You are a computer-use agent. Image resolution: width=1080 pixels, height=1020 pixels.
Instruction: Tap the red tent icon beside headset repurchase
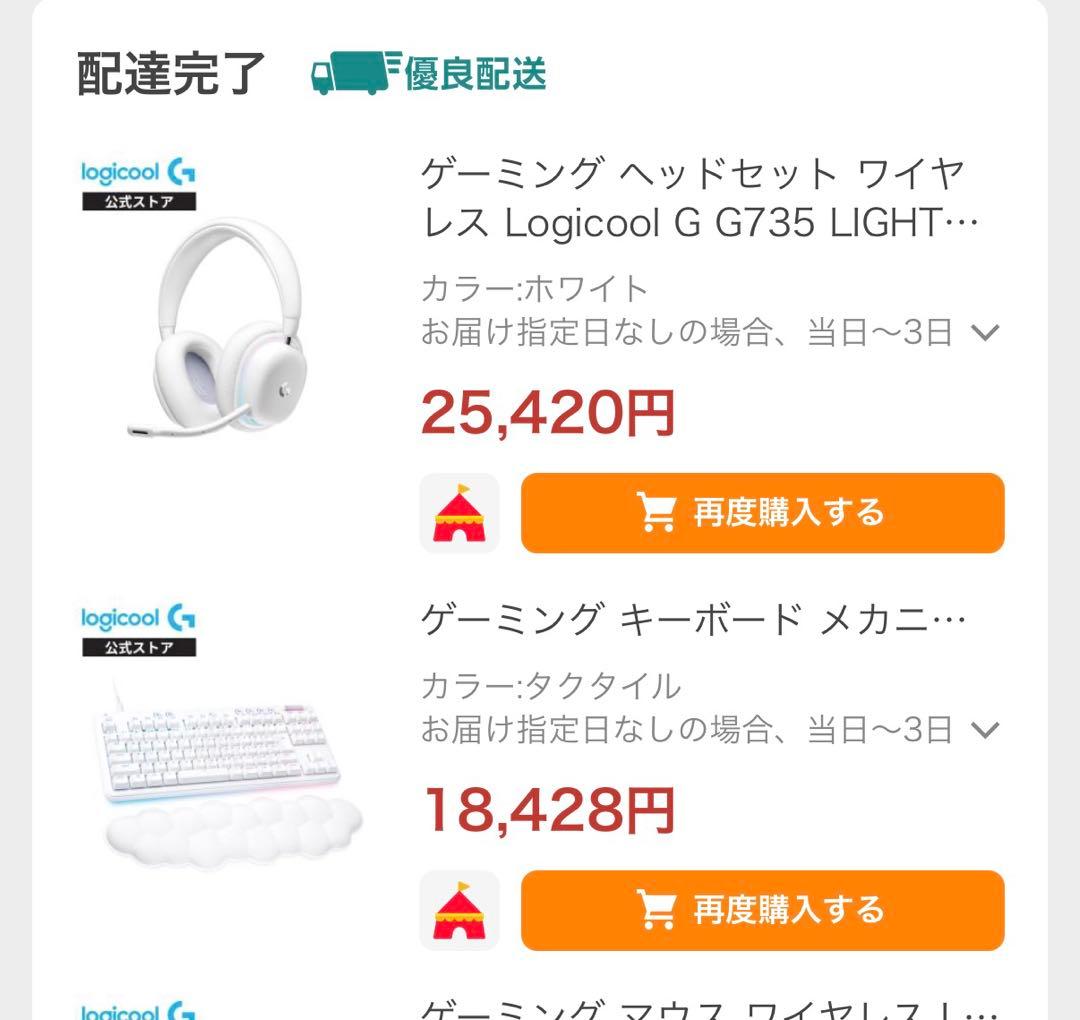pos(459,513)
